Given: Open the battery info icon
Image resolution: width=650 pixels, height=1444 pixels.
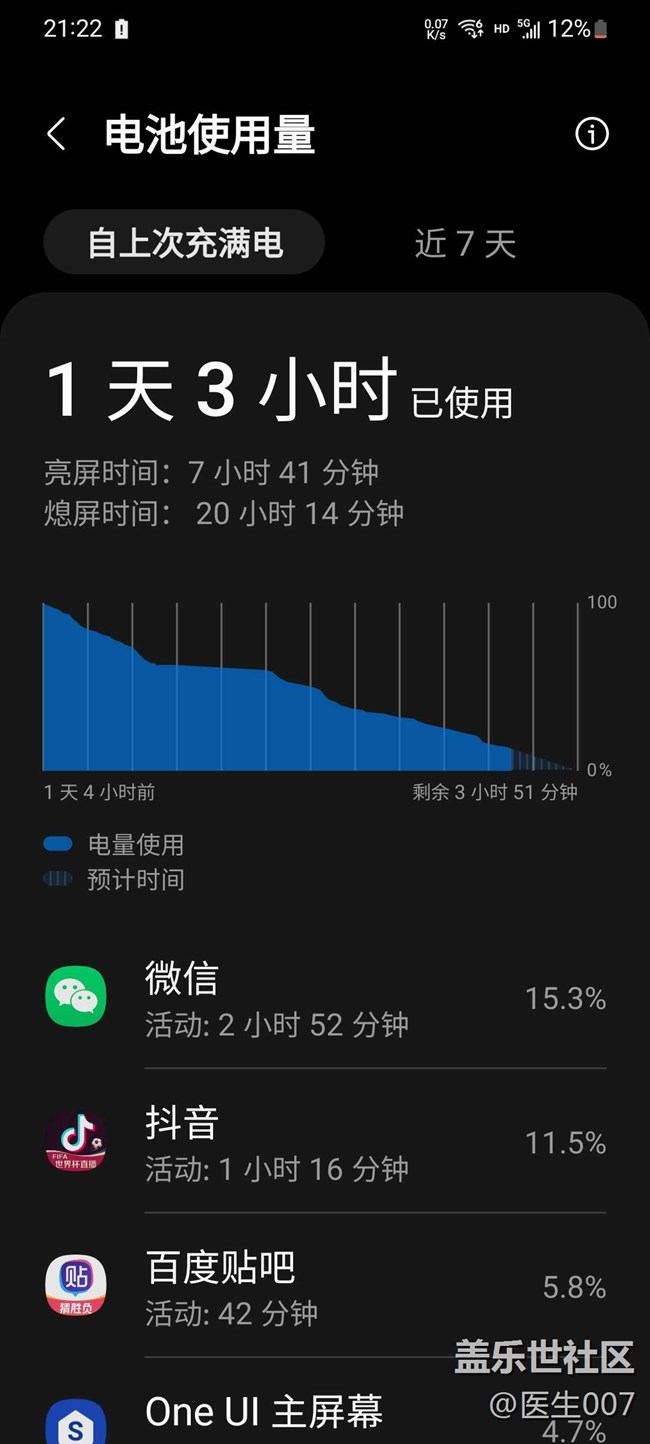Looking at the screenshot, I should [x=591, y=134].
